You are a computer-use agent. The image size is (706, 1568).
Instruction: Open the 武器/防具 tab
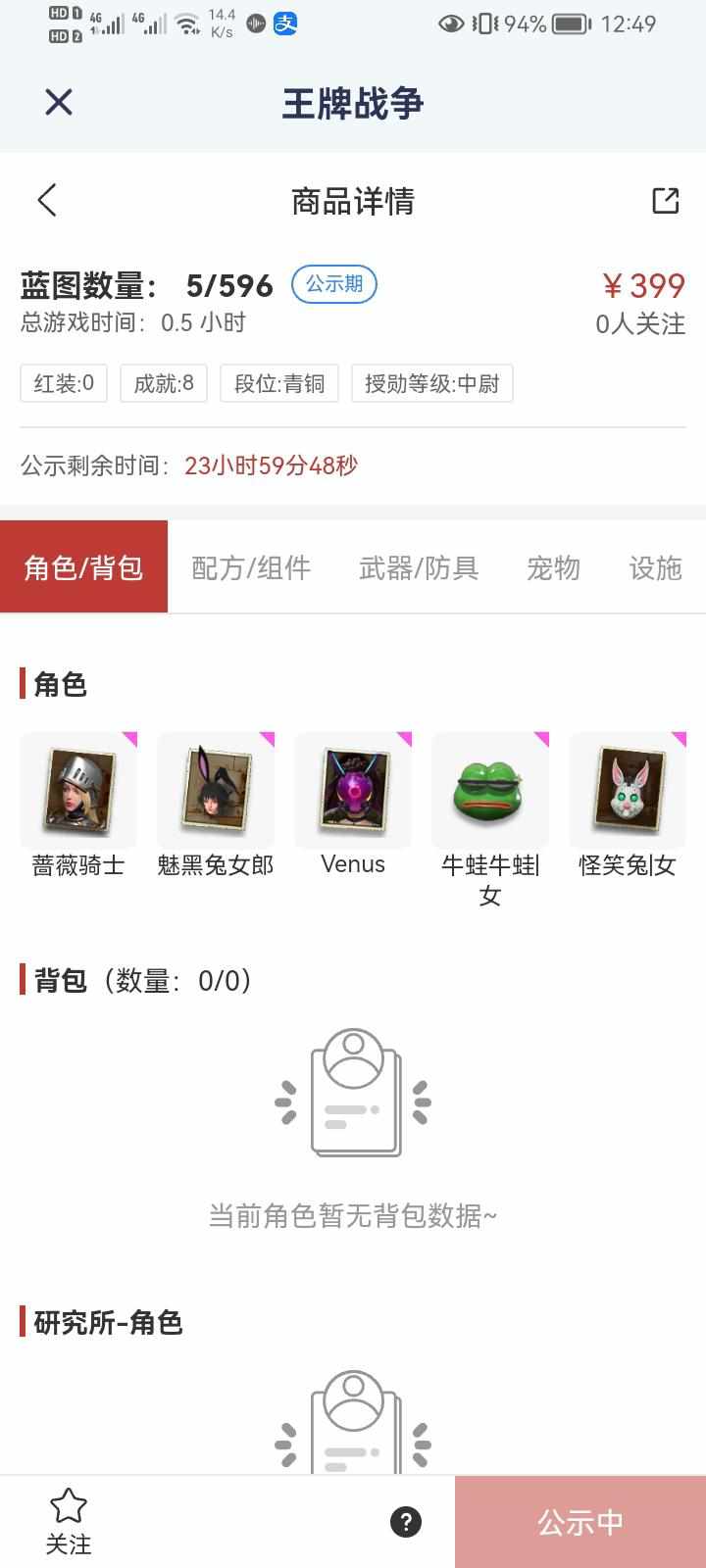pos(419,567)
